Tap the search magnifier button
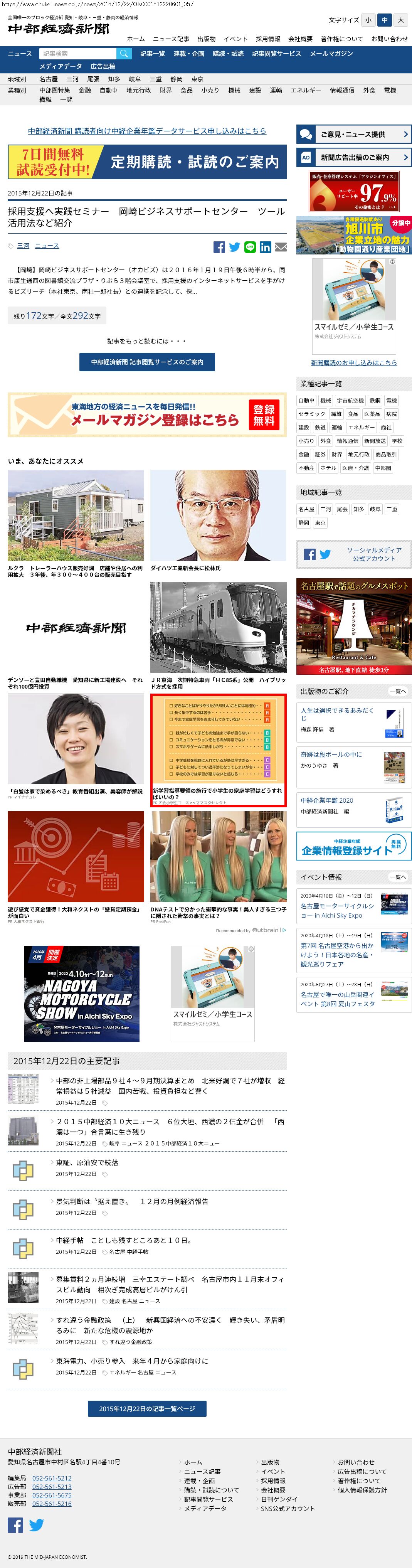Screen dimensions: 412x1568 point(124,54)
